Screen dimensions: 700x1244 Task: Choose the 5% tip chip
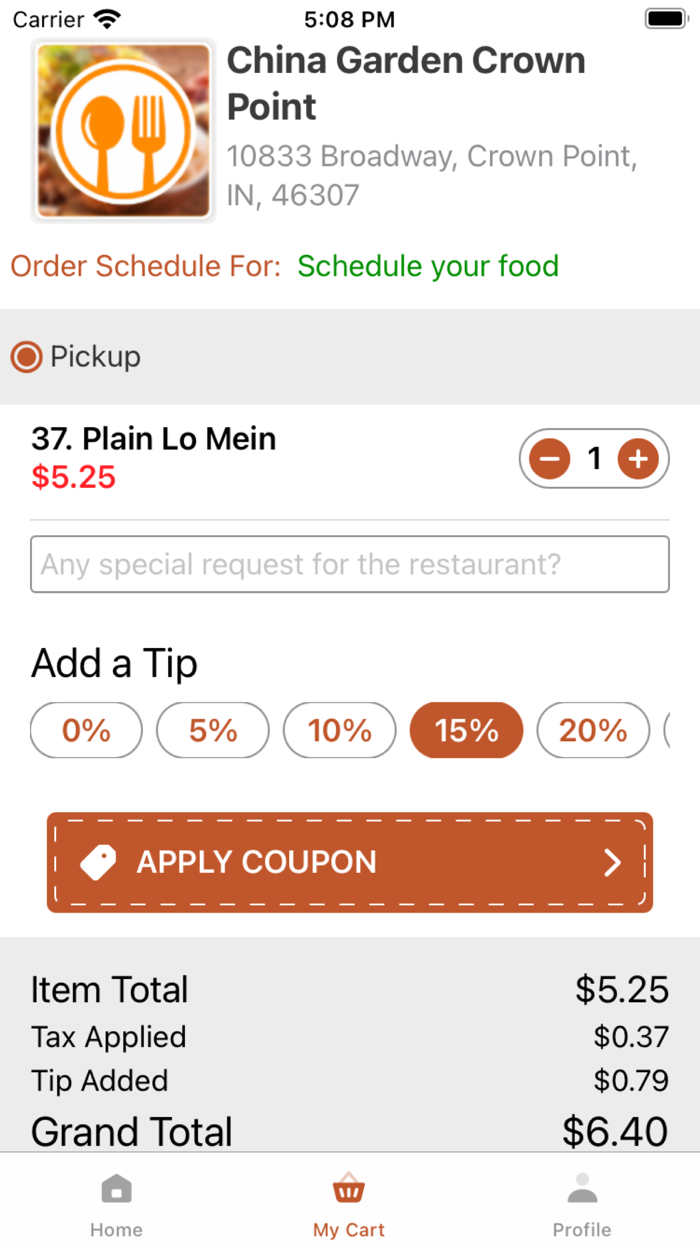point(213,730)
